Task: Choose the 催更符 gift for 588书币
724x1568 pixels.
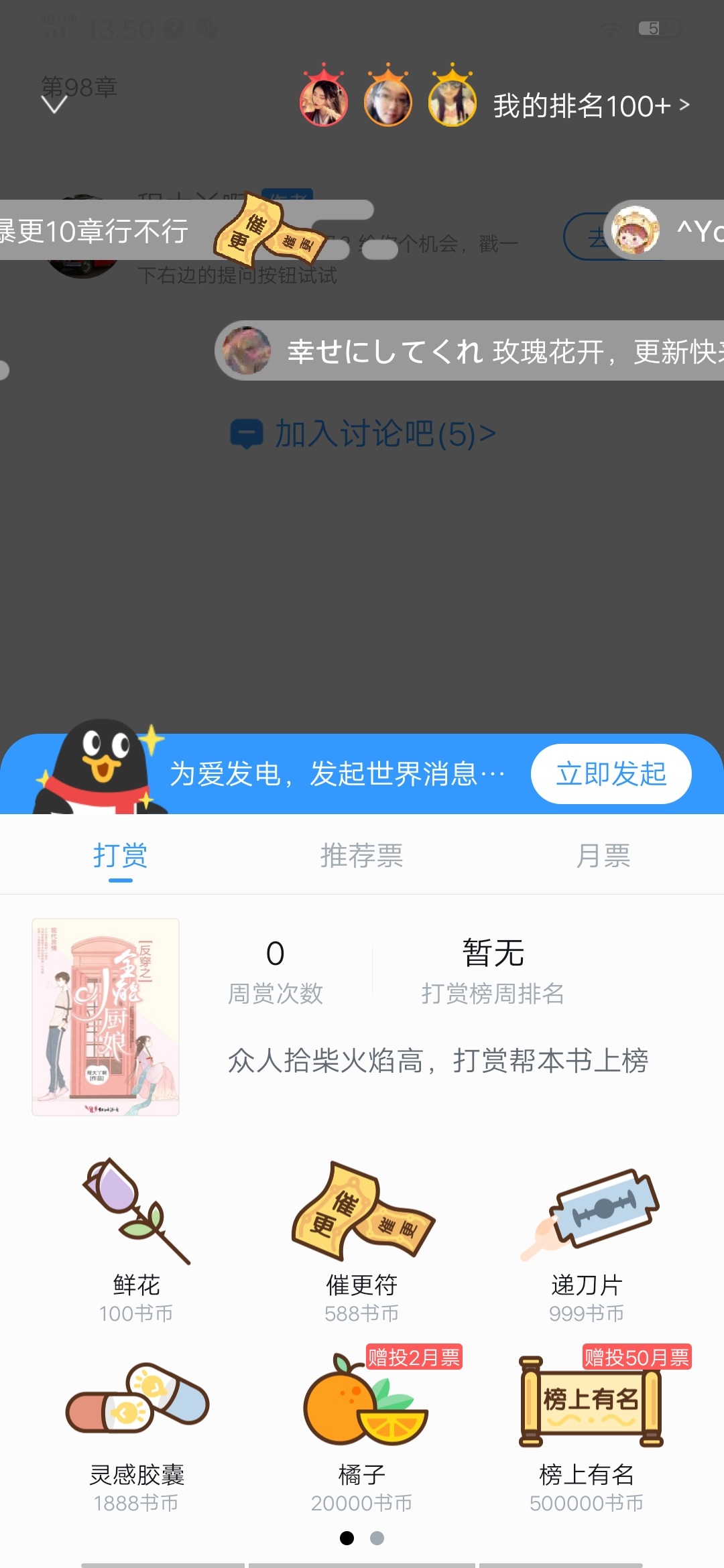Action: [x=362, y=1240]
